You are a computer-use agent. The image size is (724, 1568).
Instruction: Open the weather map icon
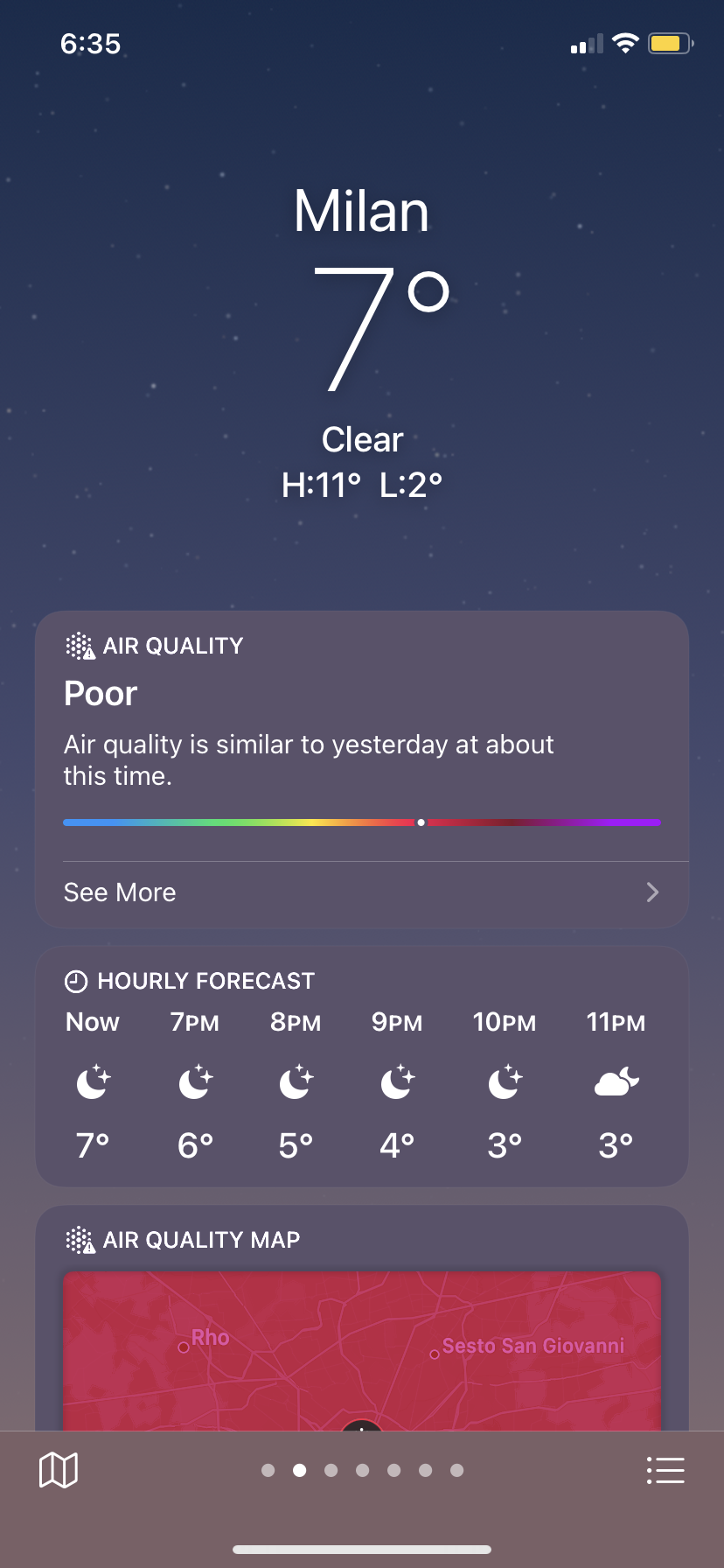(x=59, y=1470)
